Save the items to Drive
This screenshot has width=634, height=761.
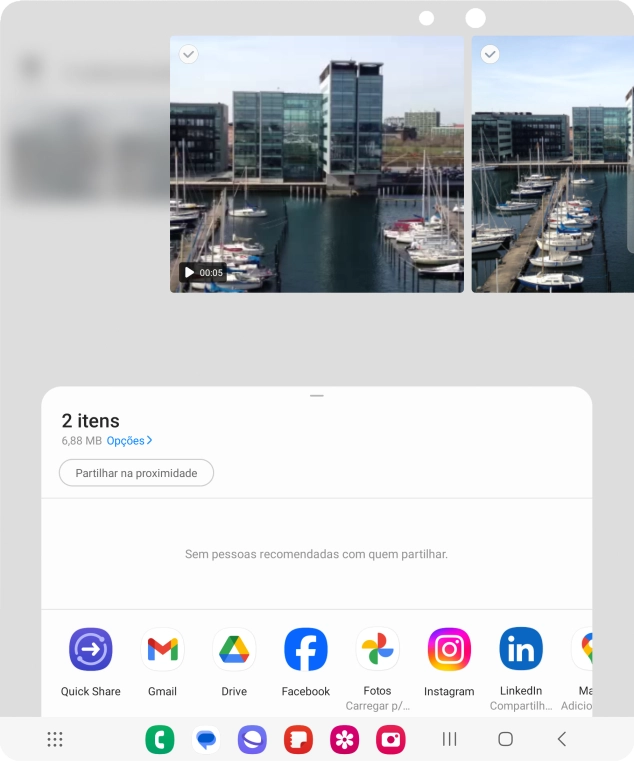pyautogui.click(x=234, y=650)
